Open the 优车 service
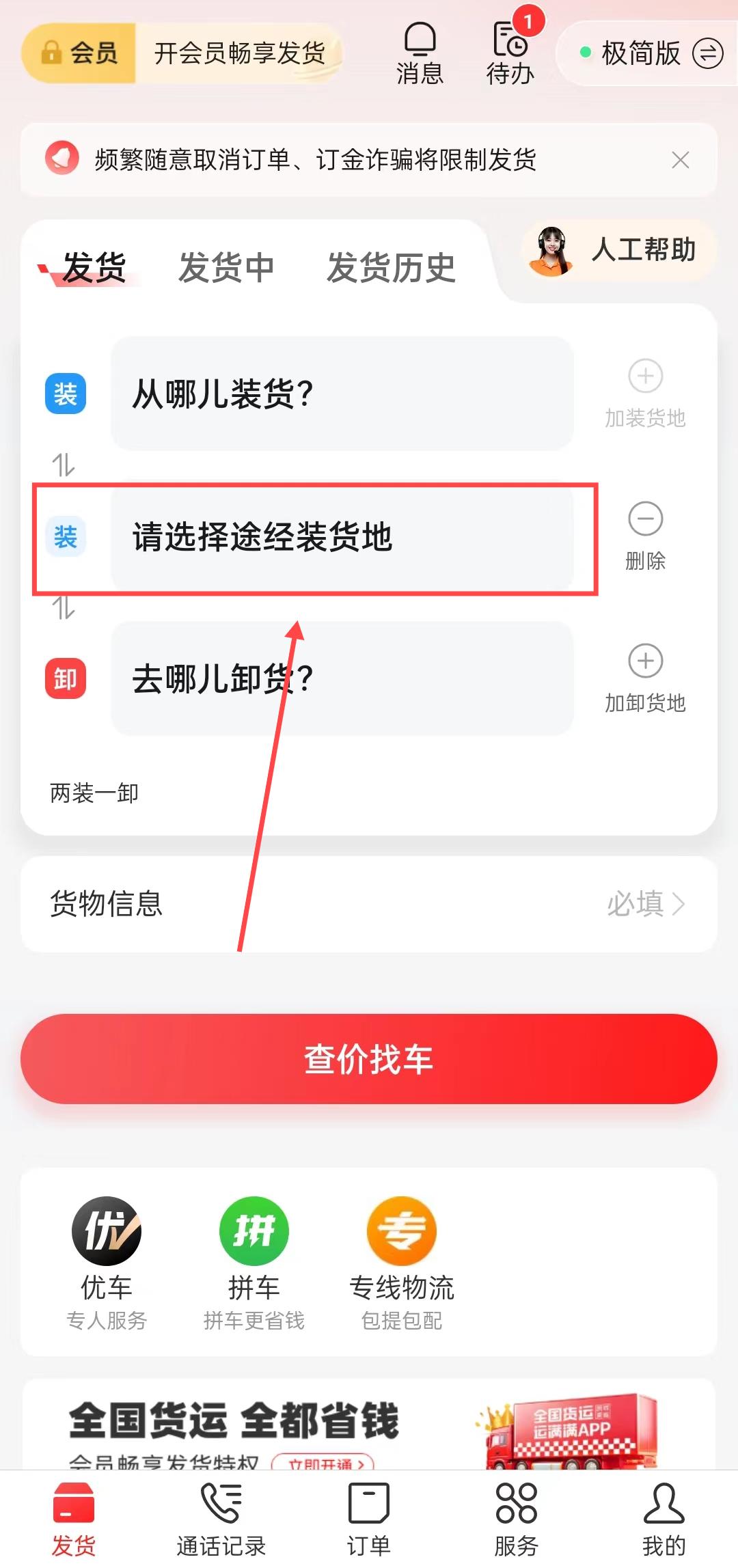The height and width of the screenshot is (1568, 738). click(107, 1263)
